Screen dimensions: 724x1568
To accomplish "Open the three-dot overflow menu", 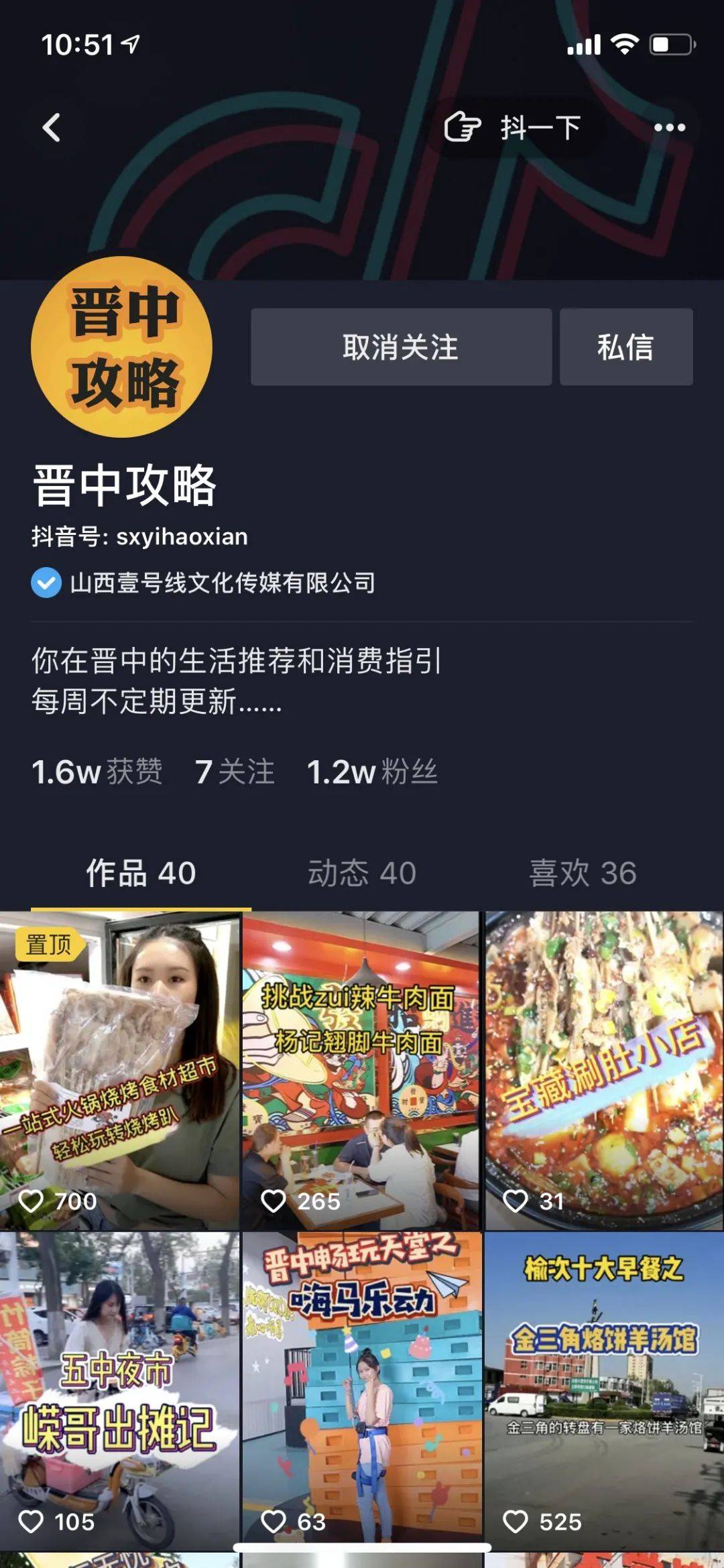I will point(670,127).
